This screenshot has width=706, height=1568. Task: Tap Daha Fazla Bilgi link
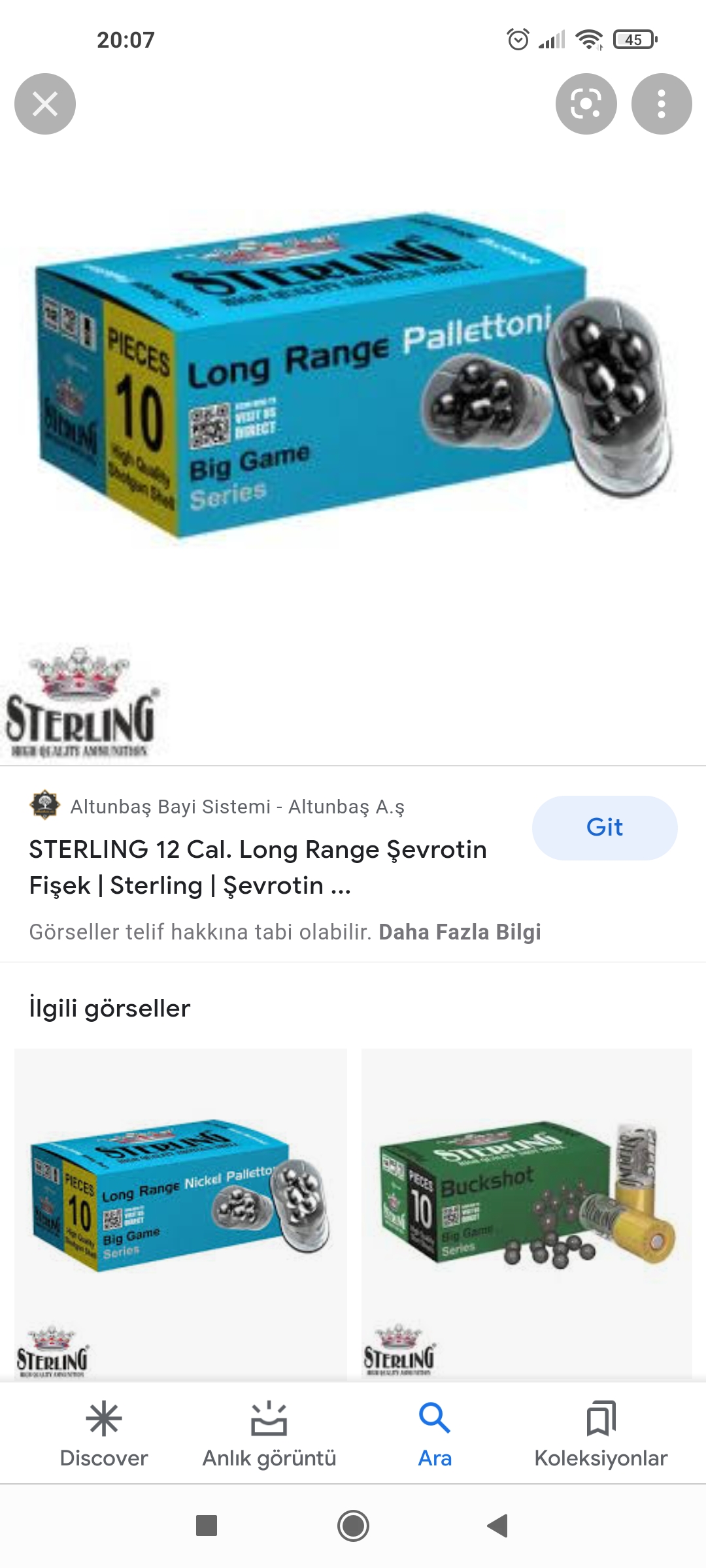pyautogui.click(x=460, y=932)
